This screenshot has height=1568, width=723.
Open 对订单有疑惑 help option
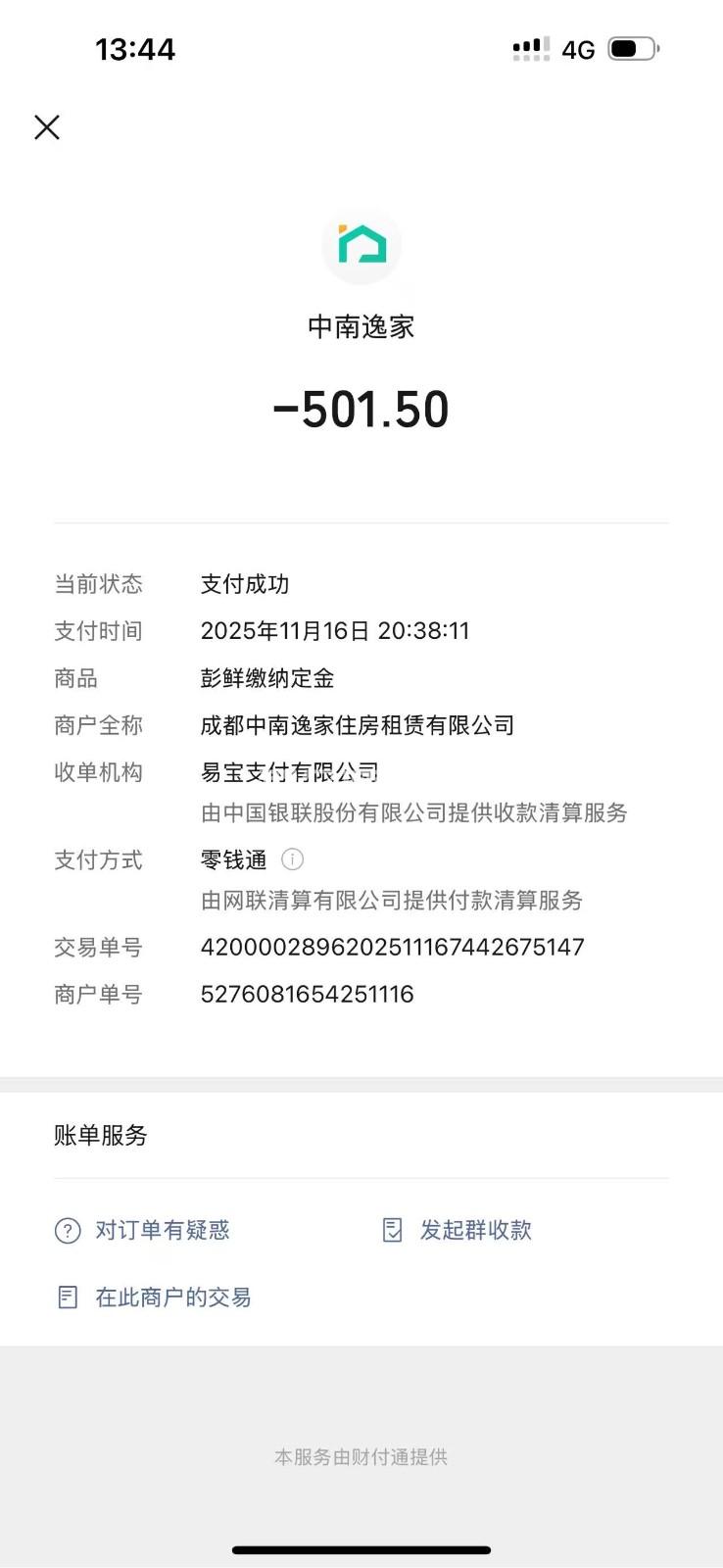[x=143, y=1230]
